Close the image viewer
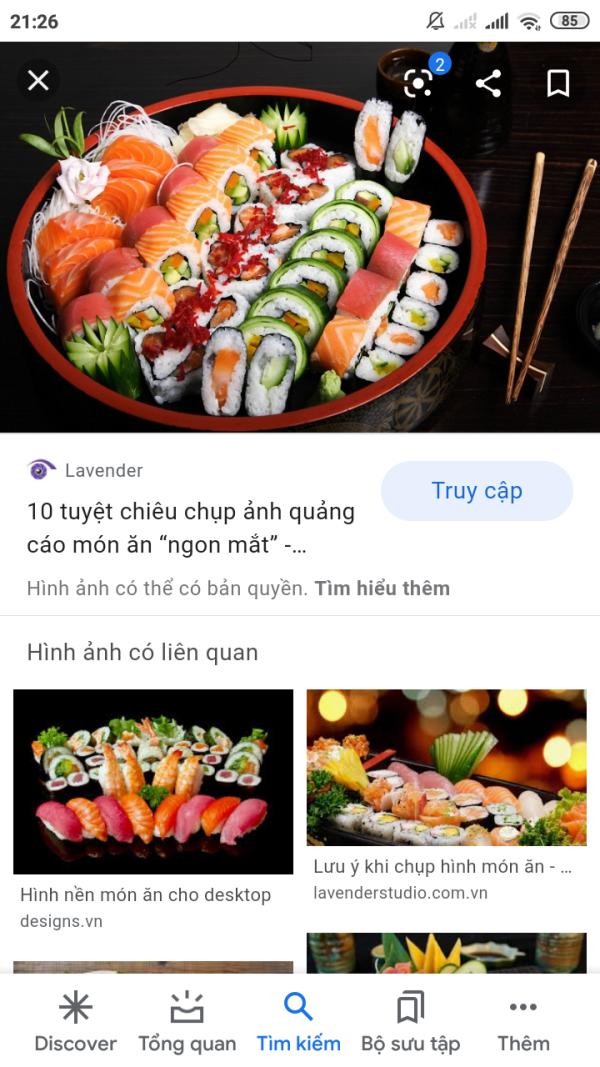This screenshot has width=600, height=1067. [x=38, y=81]
